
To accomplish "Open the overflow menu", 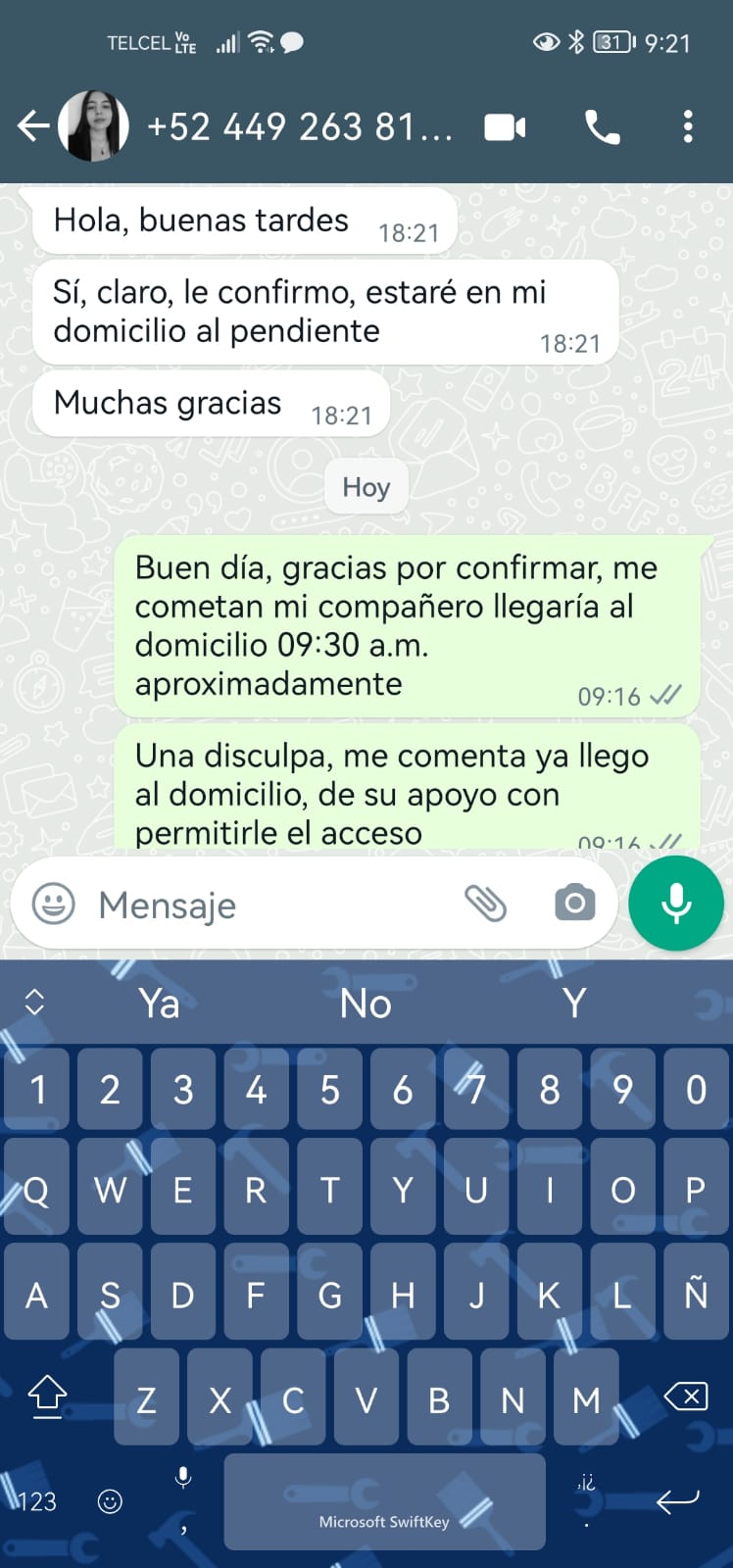I will point(688,127).
